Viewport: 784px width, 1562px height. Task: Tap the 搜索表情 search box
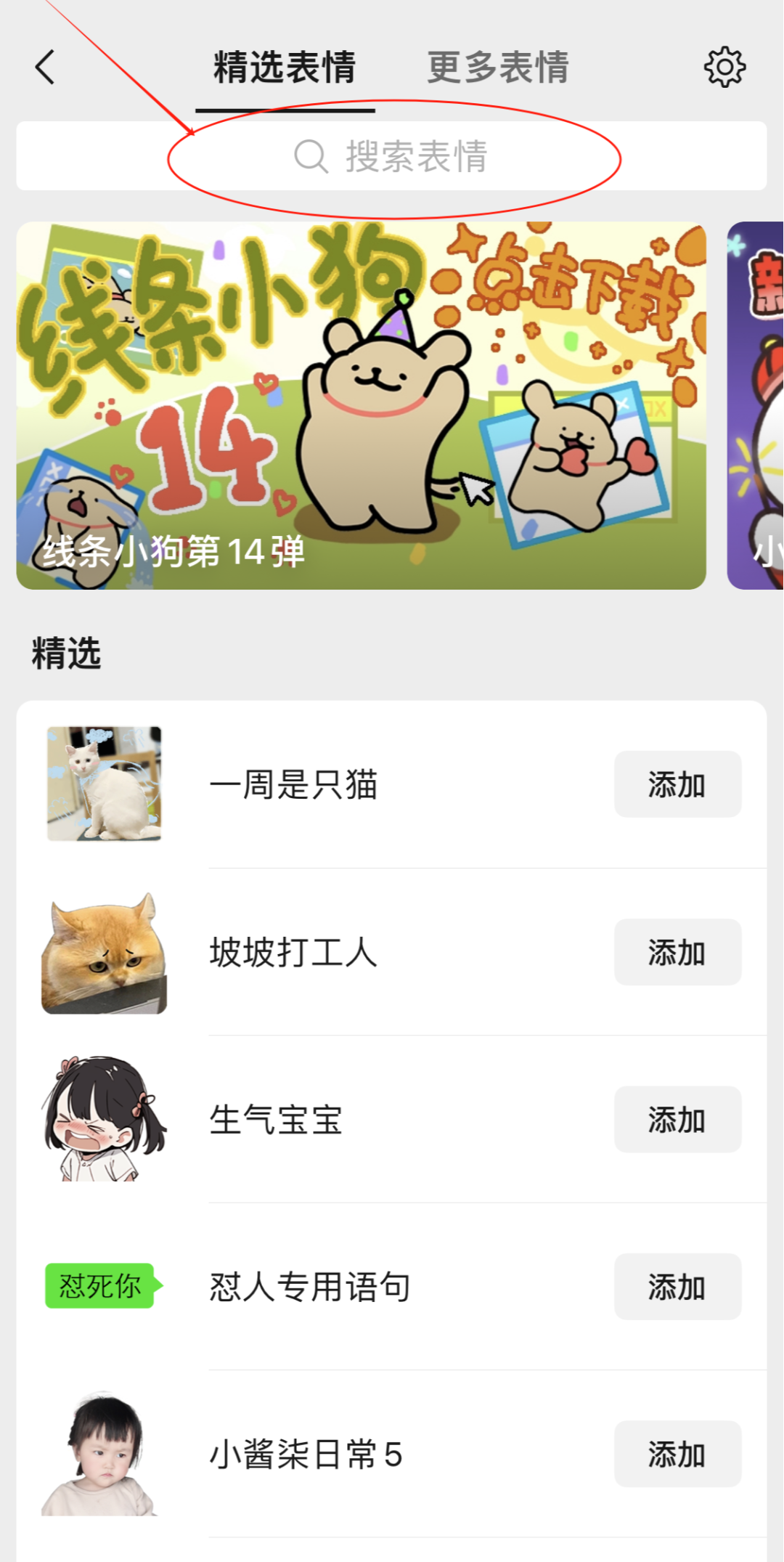tap(392, 156)
